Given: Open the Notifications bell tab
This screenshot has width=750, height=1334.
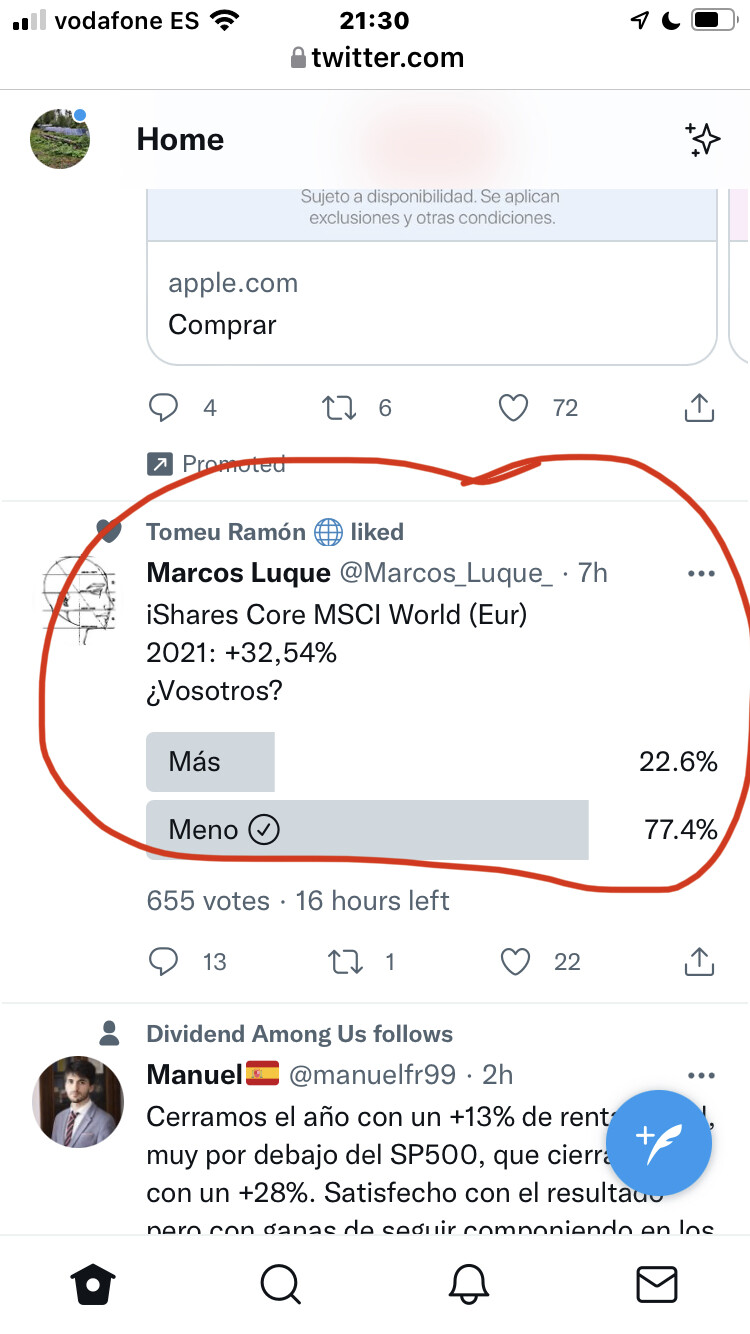Looking at the screenshot, I should (x=469, y=1285).
